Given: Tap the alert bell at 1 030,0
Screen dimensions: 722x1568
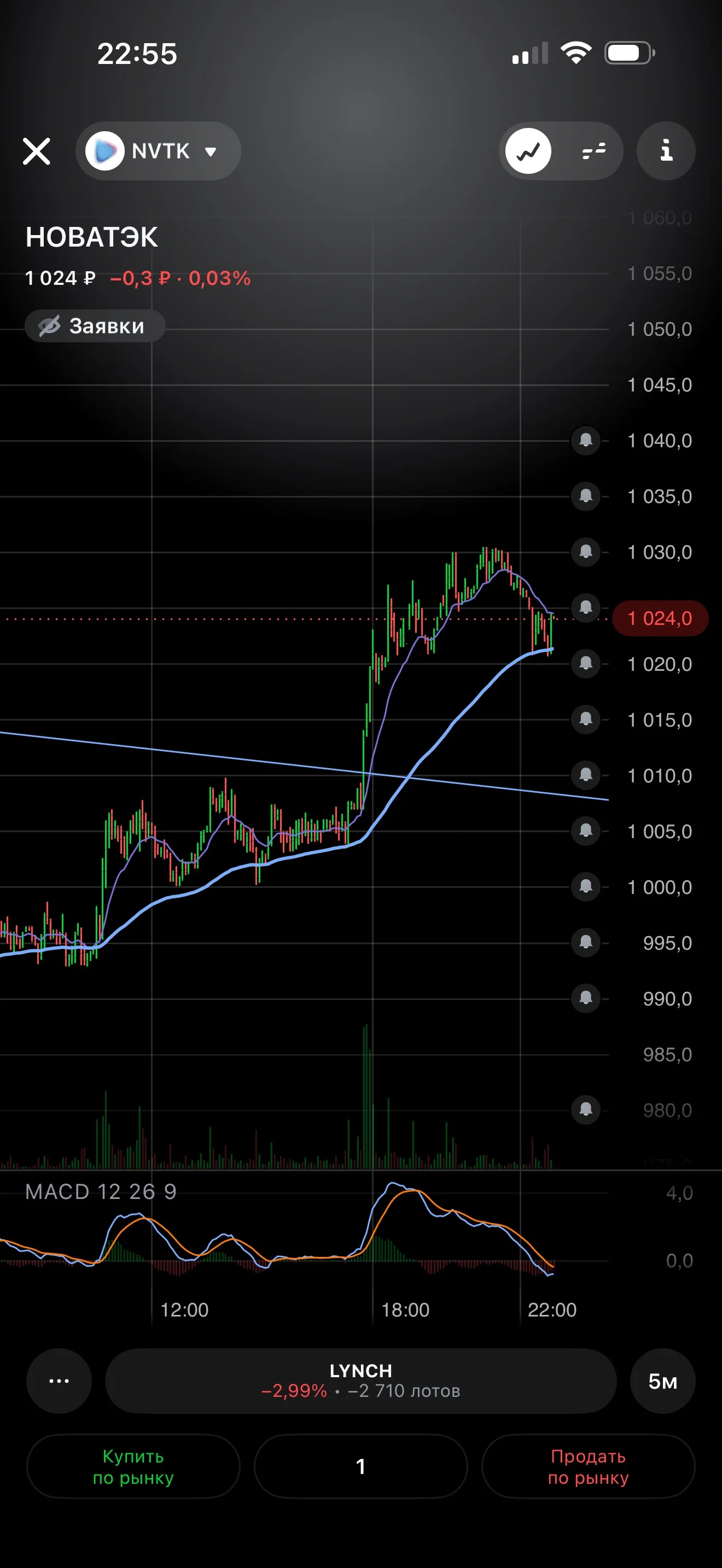Looking at the screenshot, I should 586,552.
